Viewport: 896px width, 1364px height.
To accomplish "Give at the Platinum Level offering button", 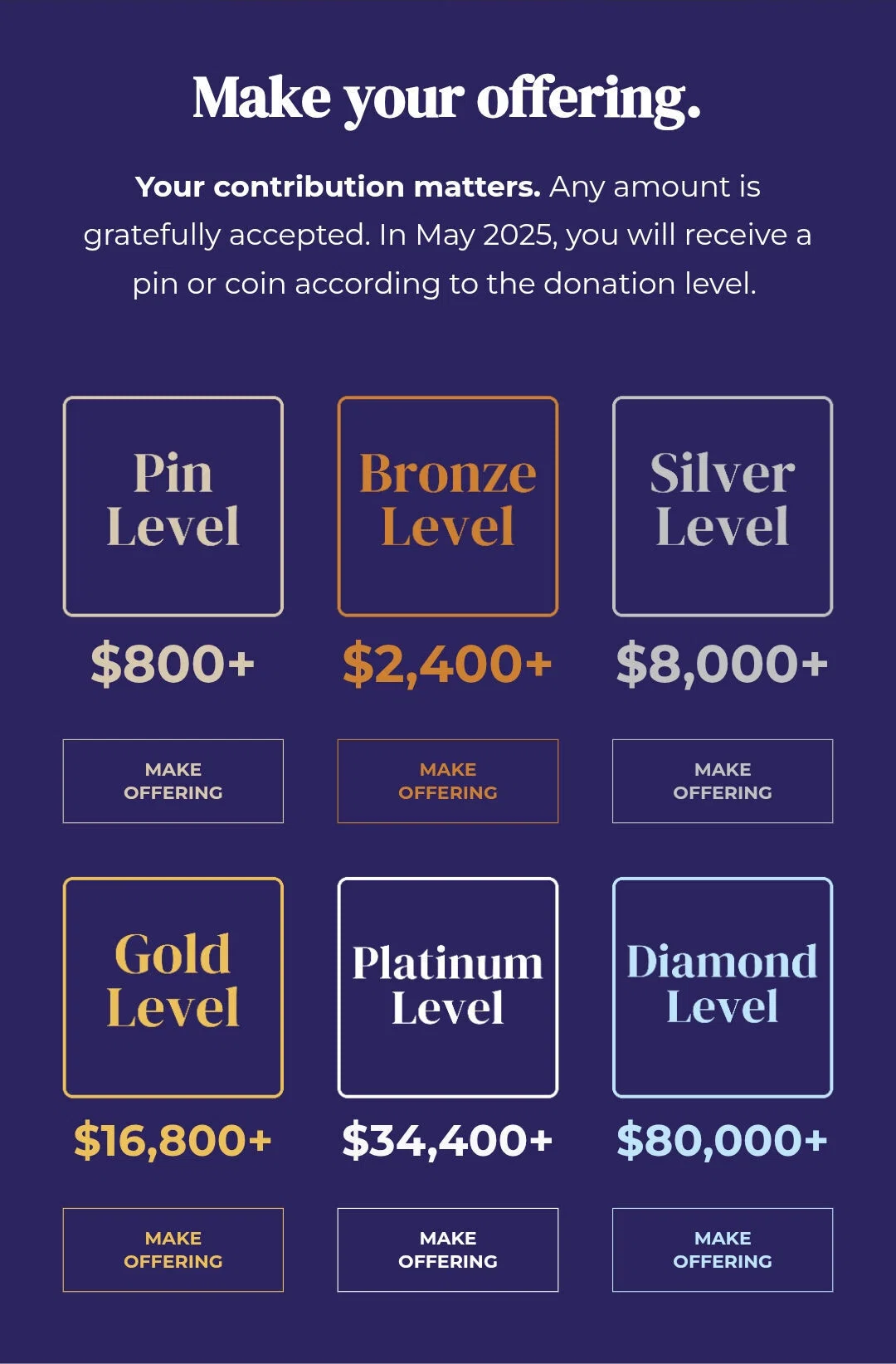I will coord(448,1250).
